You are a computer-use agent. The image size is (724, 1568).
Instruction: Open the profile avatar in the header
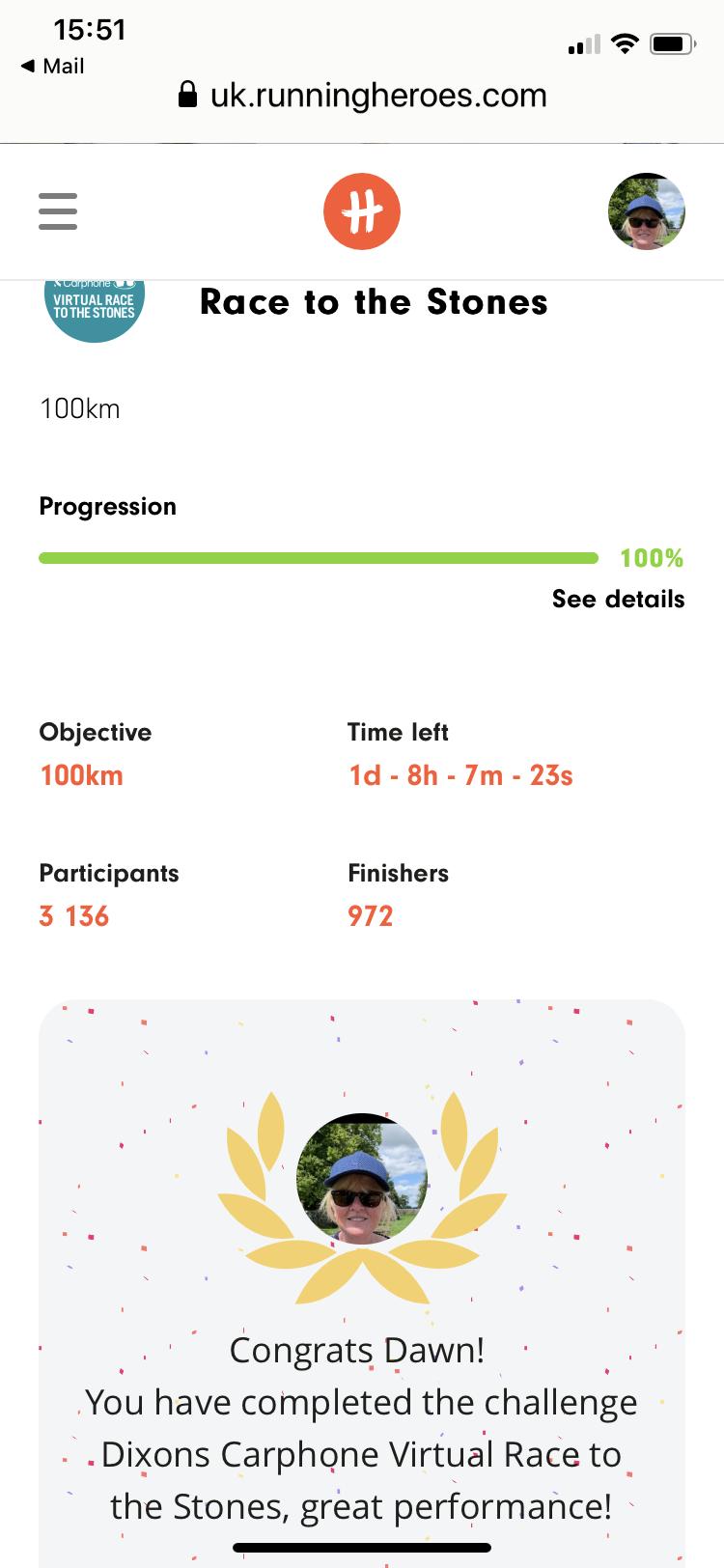click(646, 210)
